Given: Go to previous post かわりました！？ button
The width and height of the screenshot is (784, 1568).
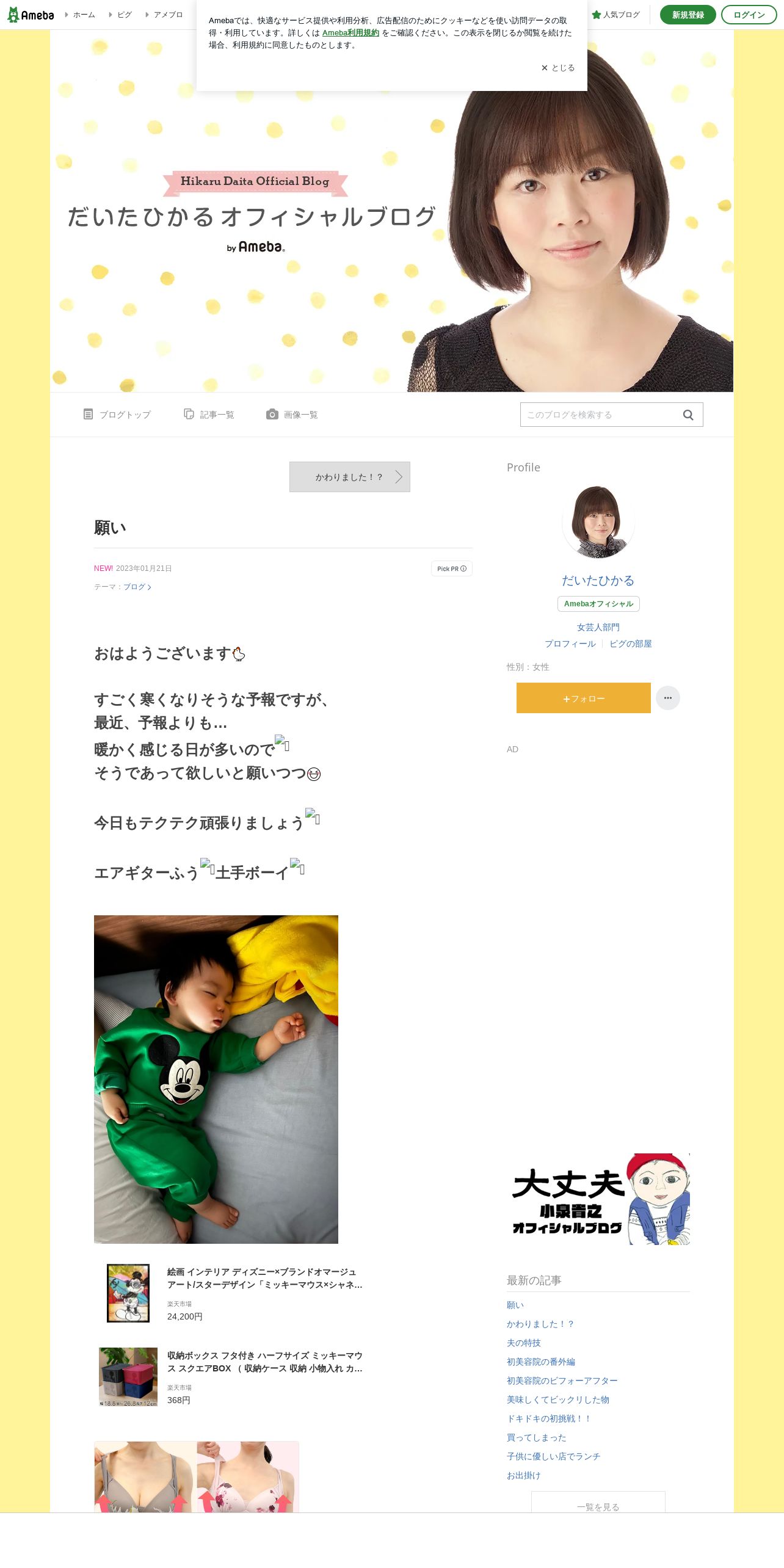Looking at the screenshot, I should tap(350, 477).
